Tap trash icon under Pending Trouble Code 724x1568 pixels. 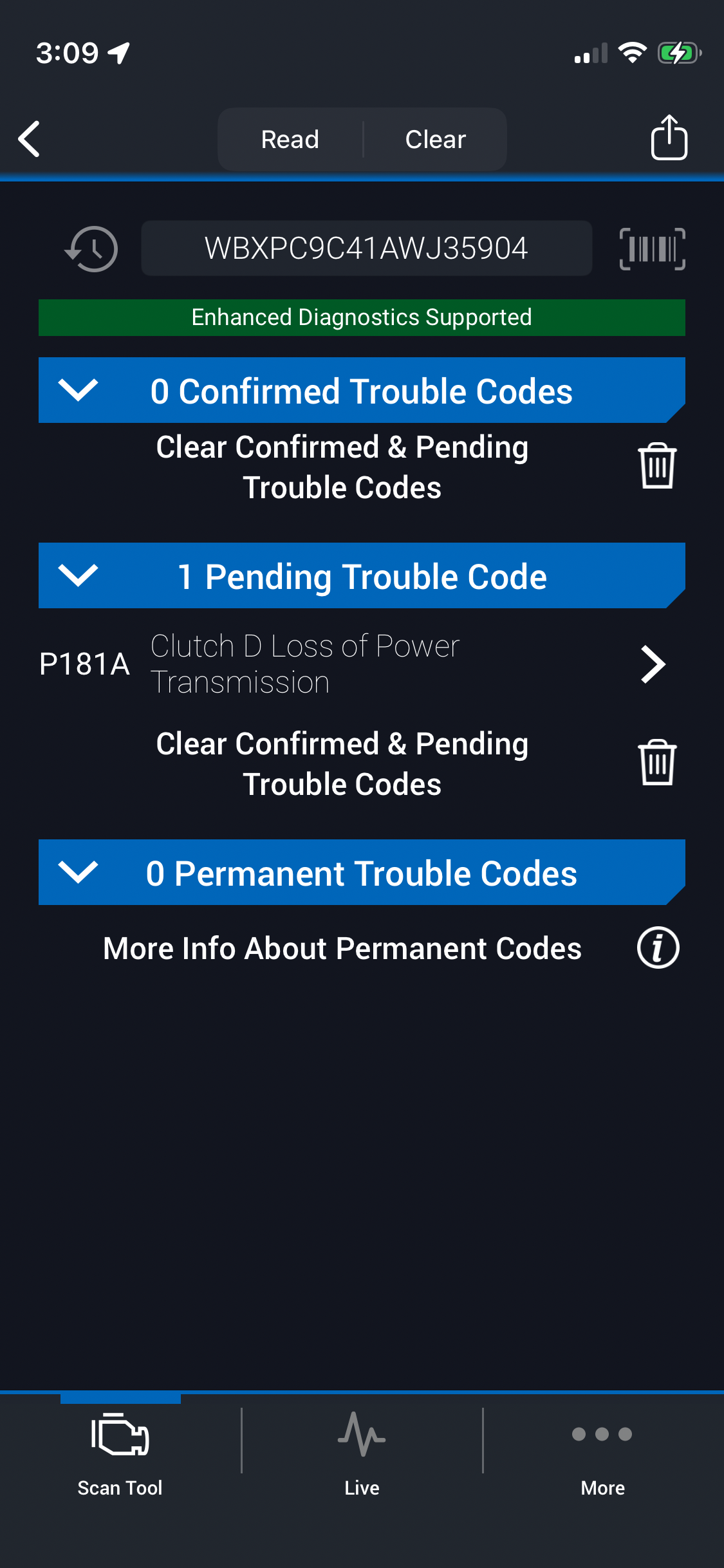(x=657, y=763)
